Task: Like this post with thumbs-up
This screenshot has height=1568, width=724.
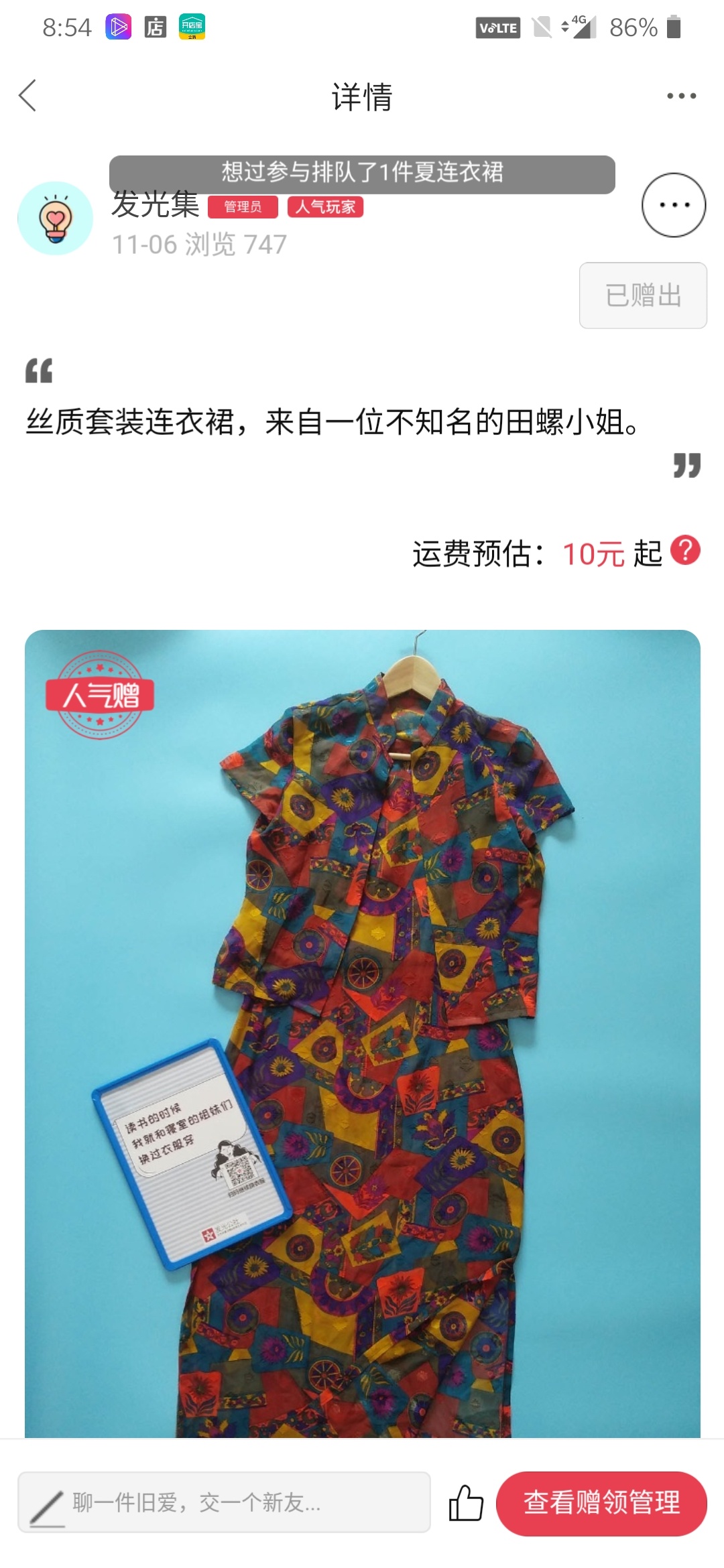Action: 466,1502
